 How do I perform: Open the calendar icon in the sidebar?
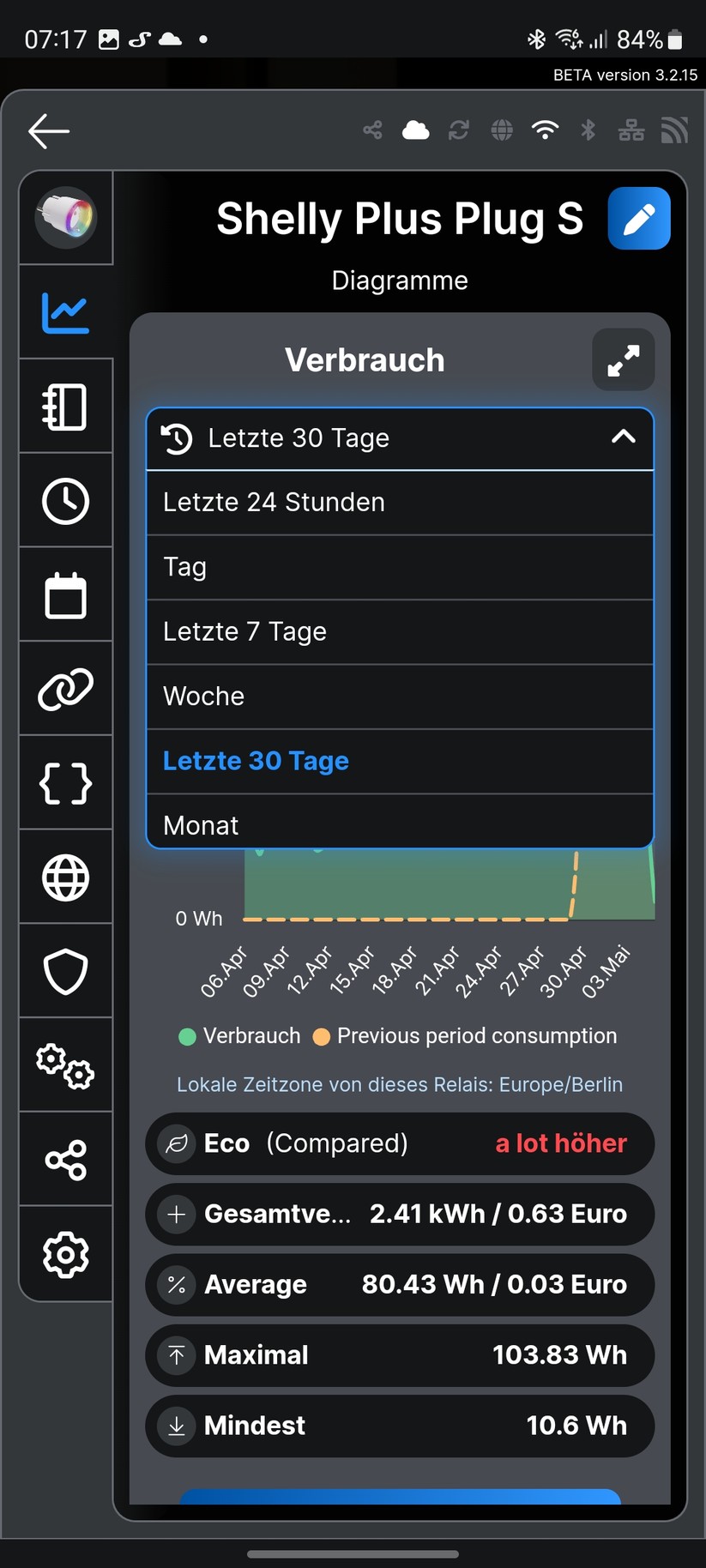click(x=65, y=595)
